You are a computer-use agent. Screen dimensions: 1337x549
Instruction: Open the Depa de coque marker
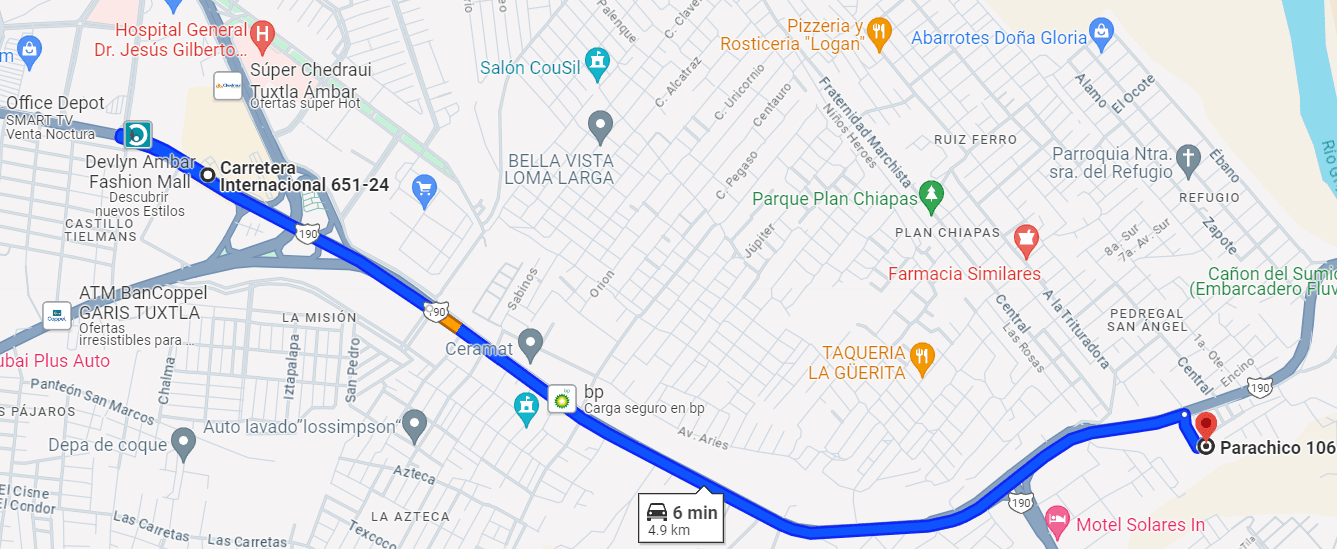(183, 439)
